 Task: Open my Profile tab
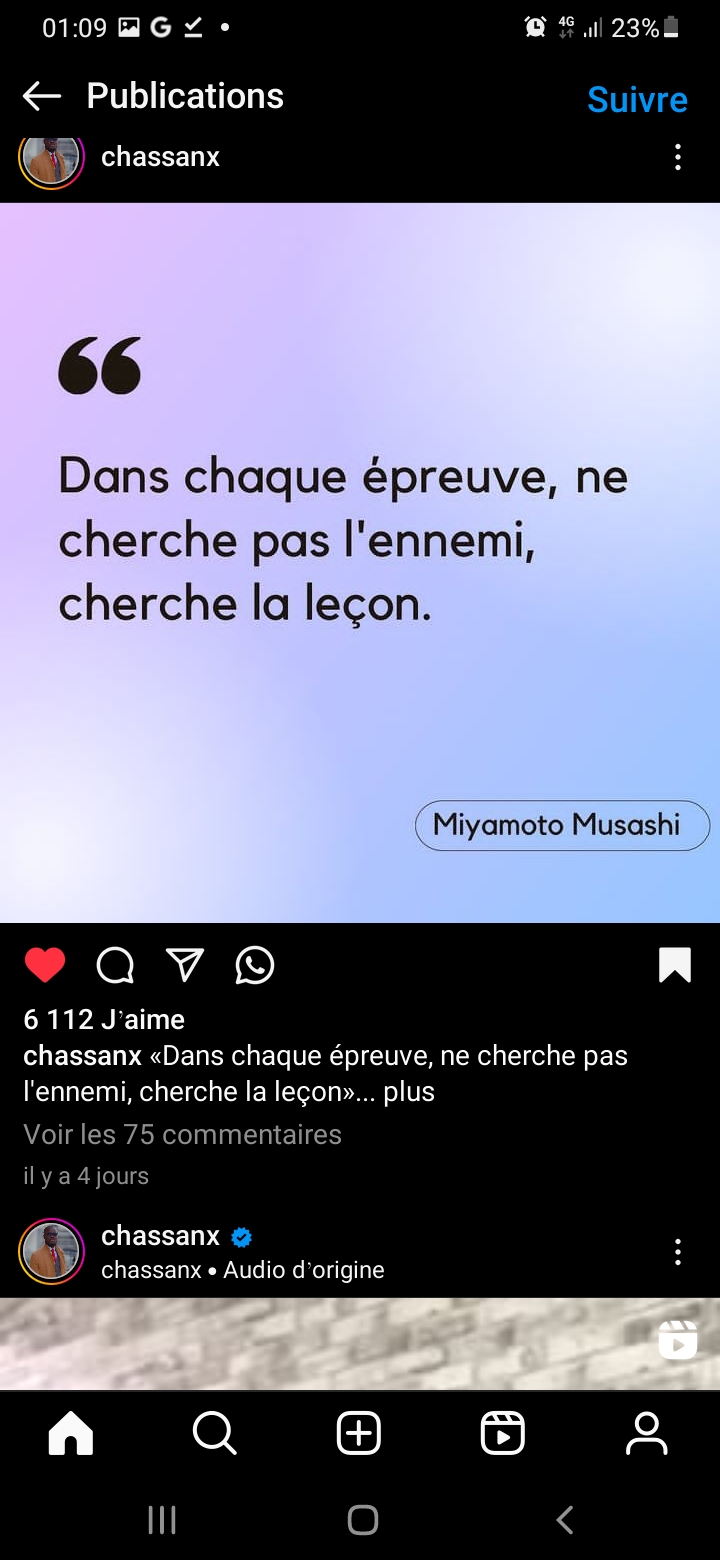coord(647,1434)
